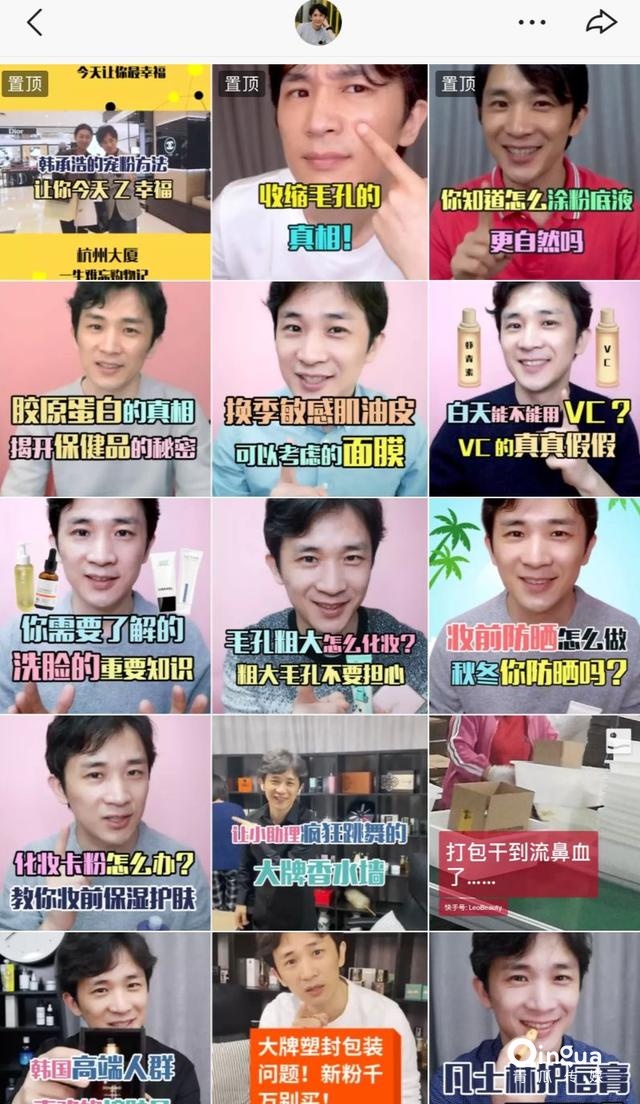This screenshot has height=1104, width=640.
Task: Watch the video '胶原蛋白的真相'
Action: pos(105,390)
